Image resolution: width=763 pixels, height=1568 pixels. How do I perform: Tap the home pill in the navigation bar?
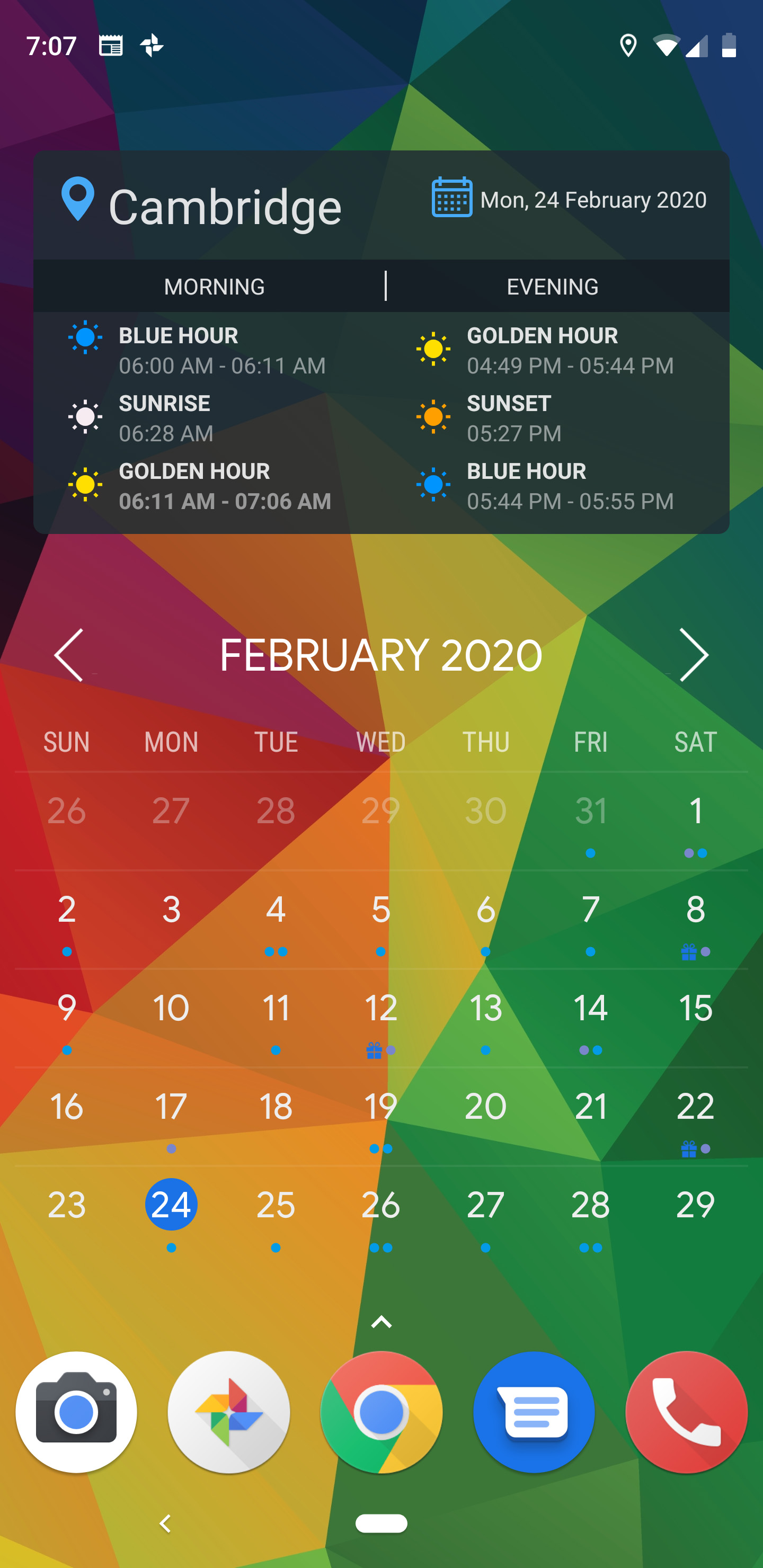(381, 1524)
